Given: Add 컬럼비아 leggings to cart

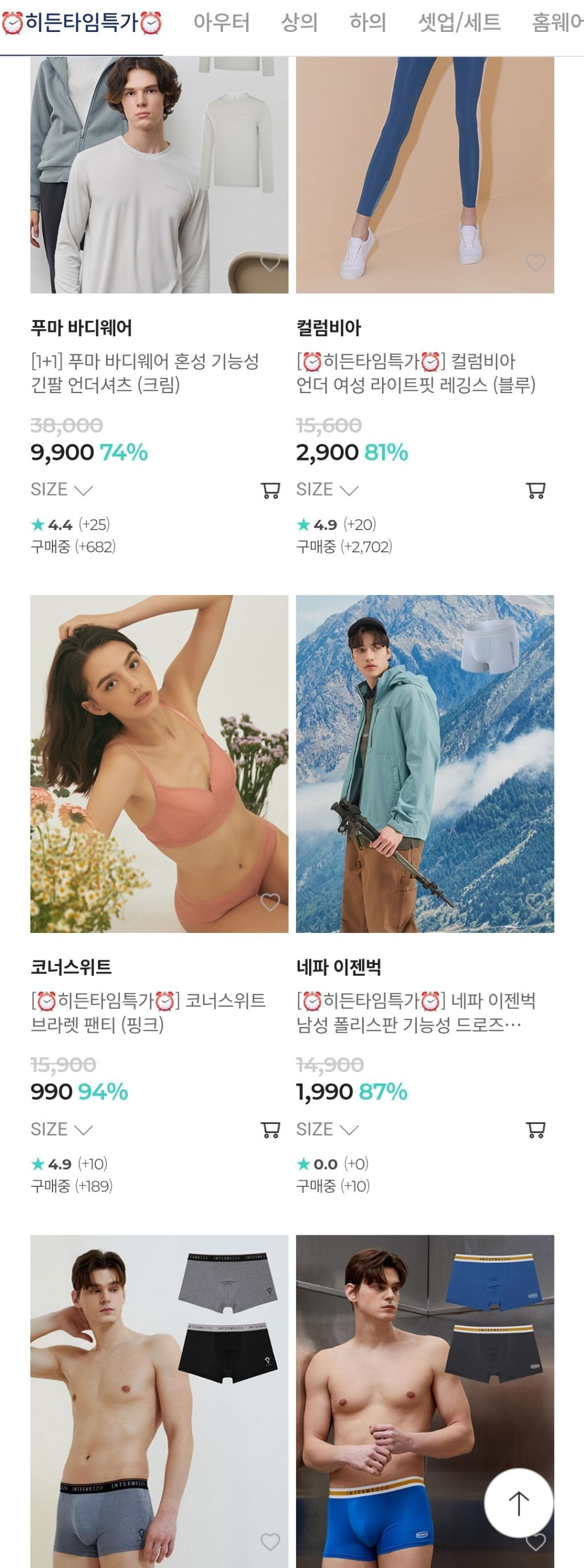Looking at the screenshot, I should [x=536, y=490].
